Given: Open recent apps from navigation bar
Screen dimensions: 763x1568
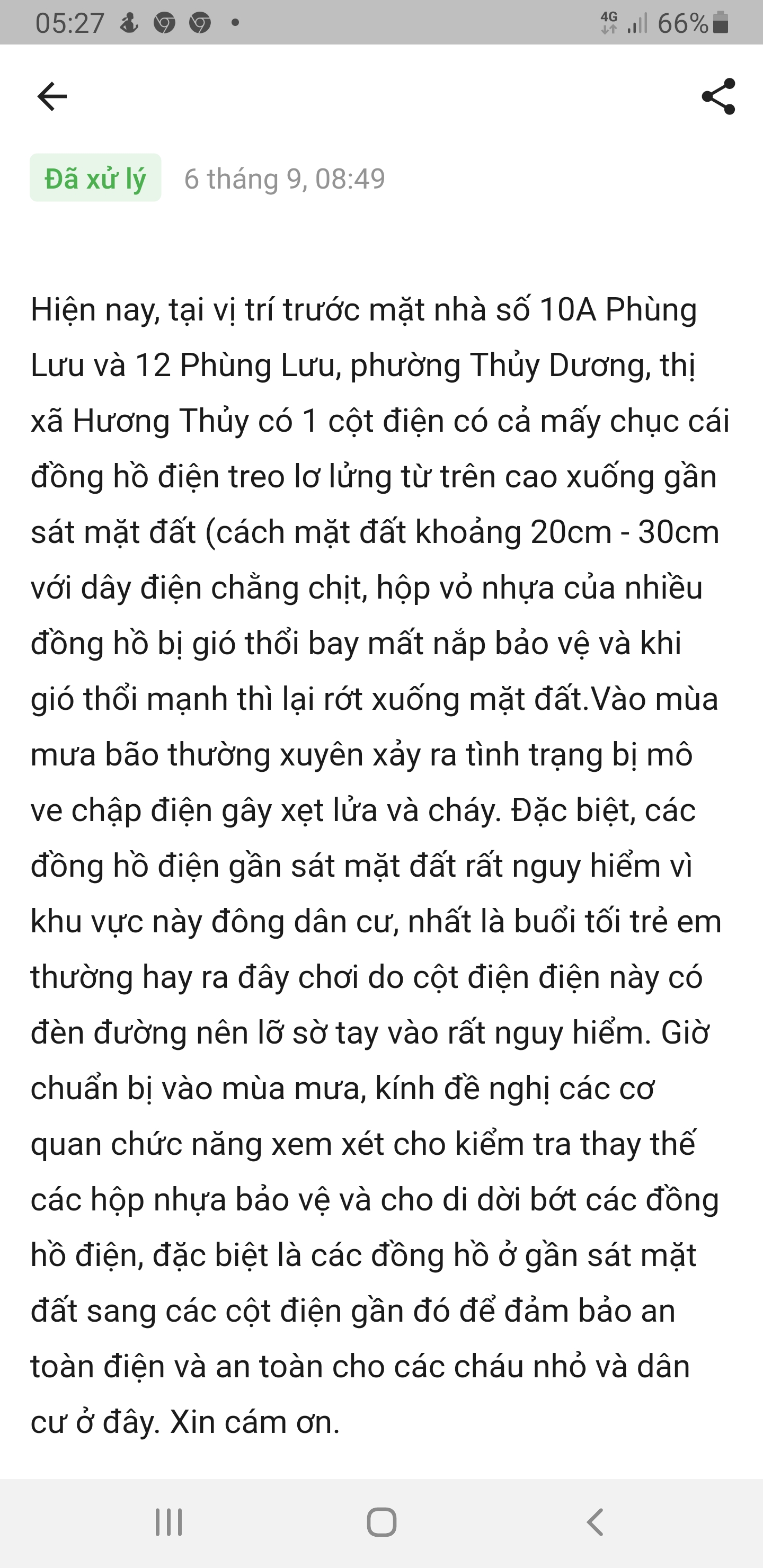Looking at the screenshot, I should 168,1522.
